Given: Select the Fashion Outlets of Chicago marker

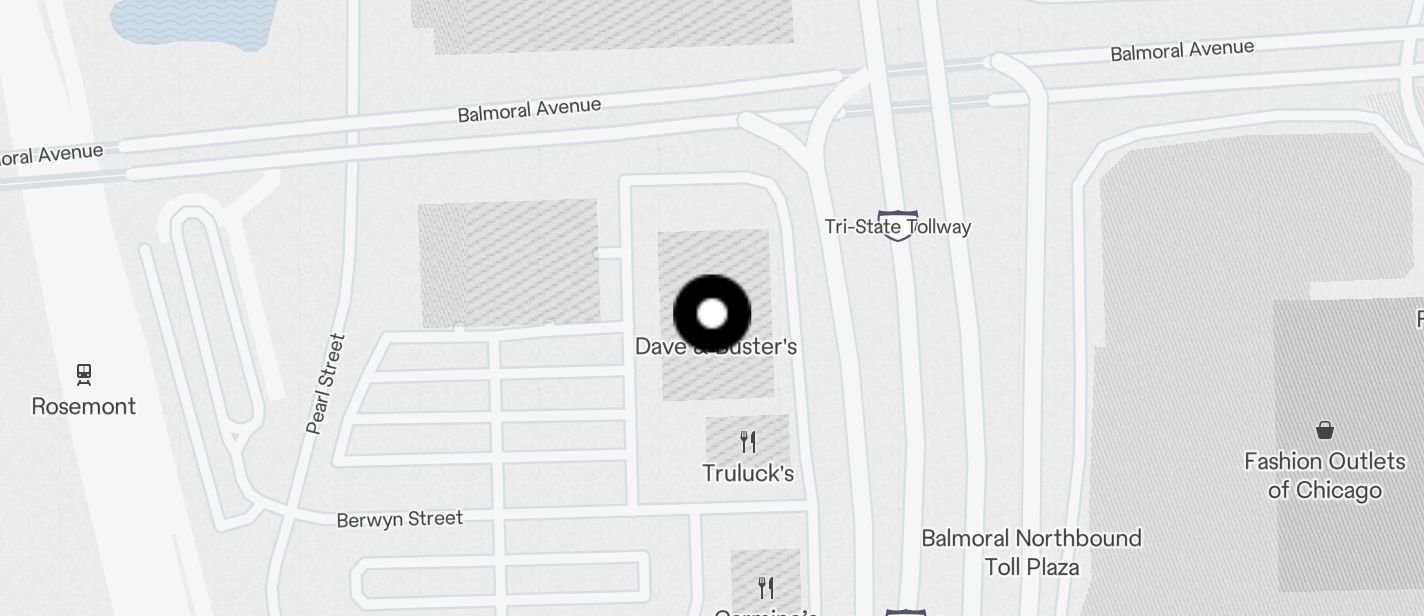Looking at the screenshot, I should (x=1324, y=431).
